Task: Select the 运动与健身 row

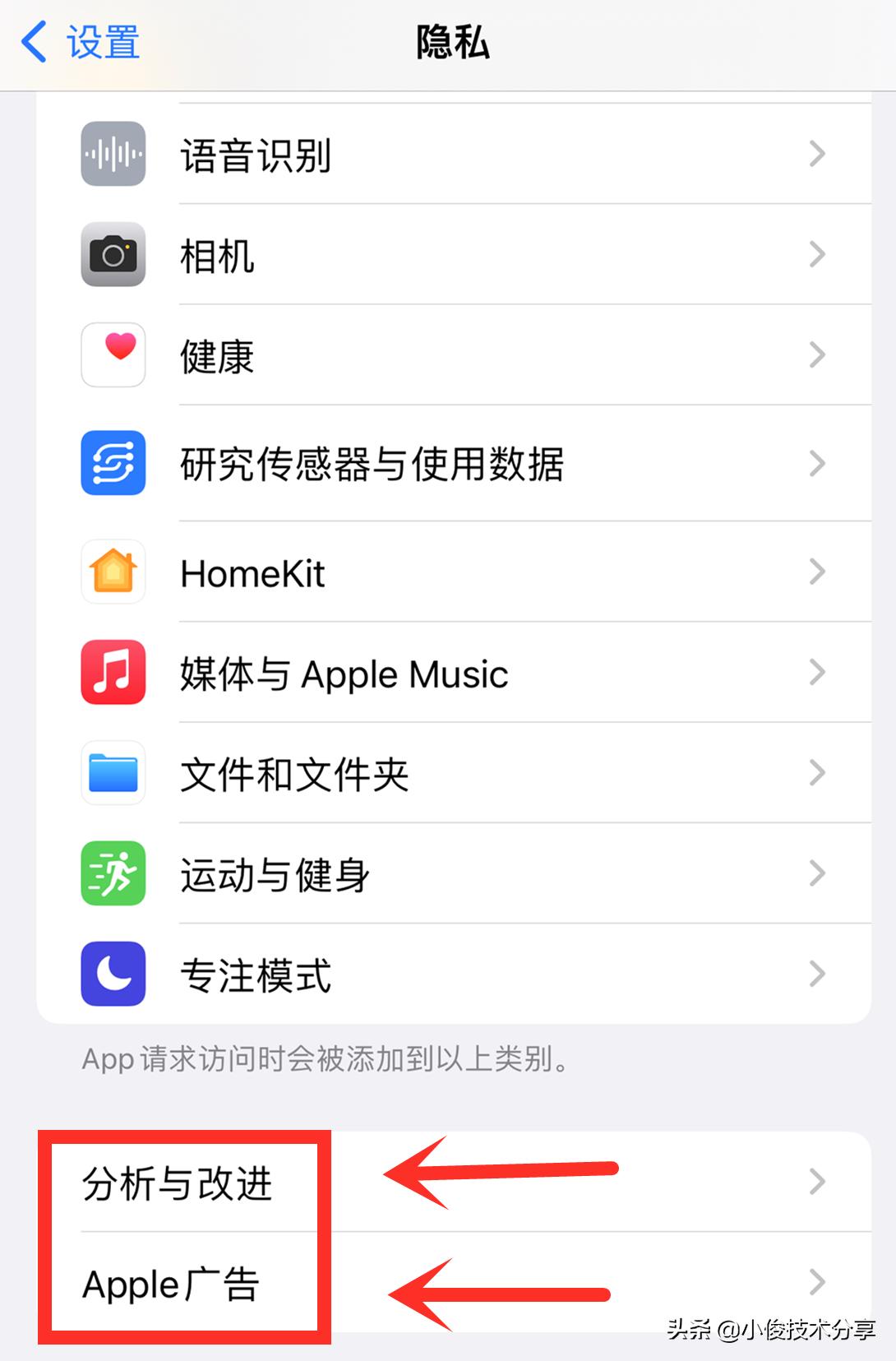Action: [x=452, y=873]
